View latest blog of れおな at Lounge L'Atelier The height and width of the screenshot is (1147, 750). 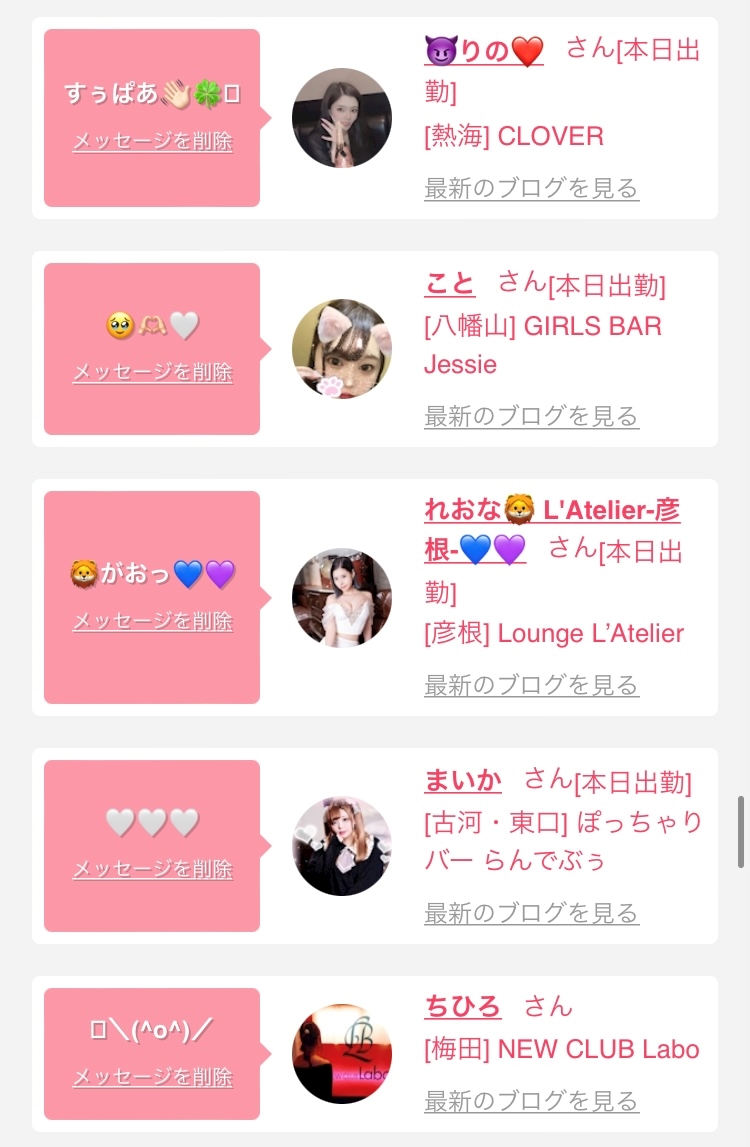[x=531, y=685]
